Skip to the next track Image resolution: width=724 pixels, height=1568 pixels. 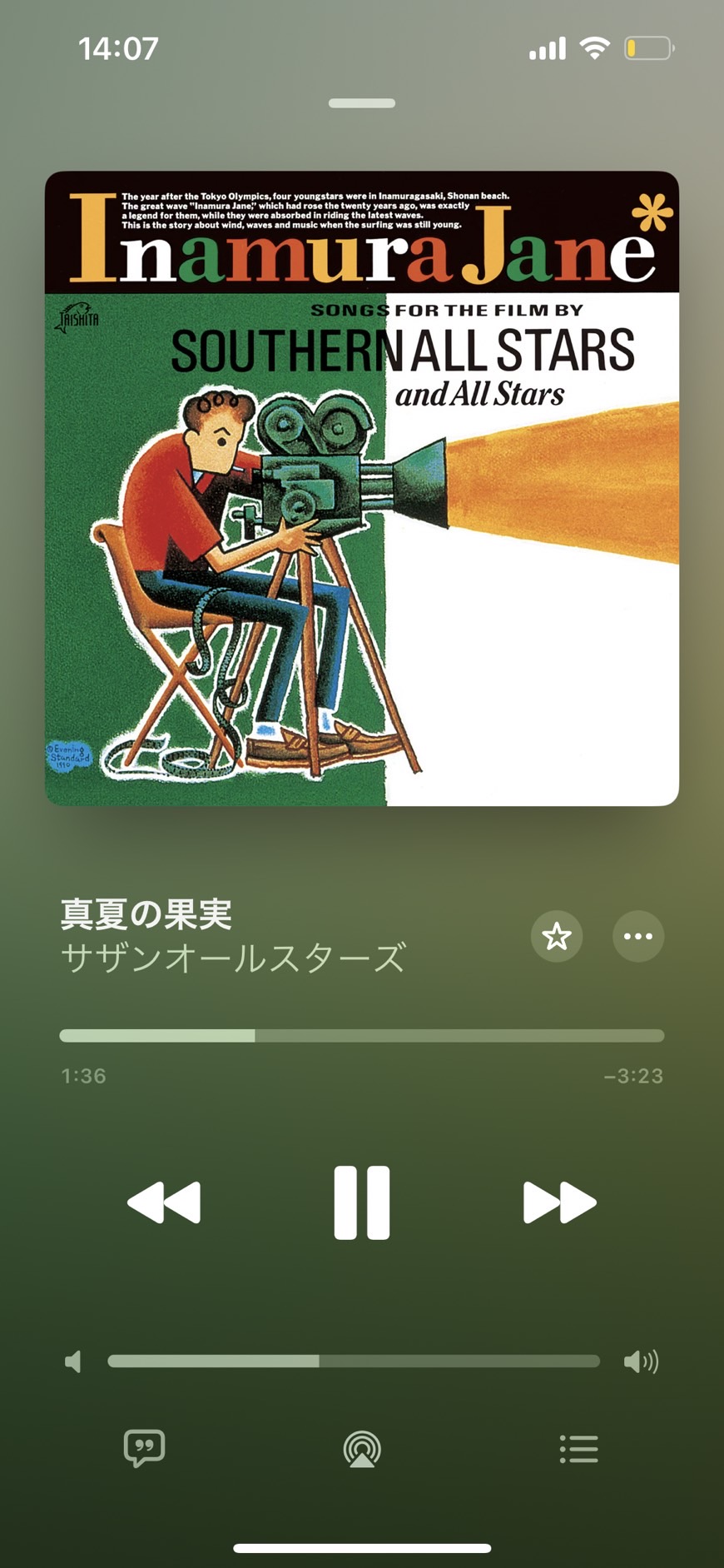coord(559,1202)
